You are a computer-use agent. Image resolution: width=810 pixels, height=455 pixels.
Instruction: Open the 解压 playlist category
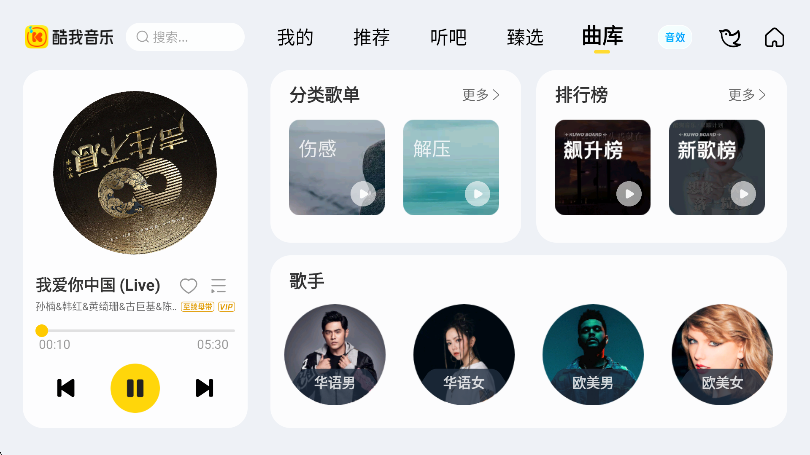450,167
